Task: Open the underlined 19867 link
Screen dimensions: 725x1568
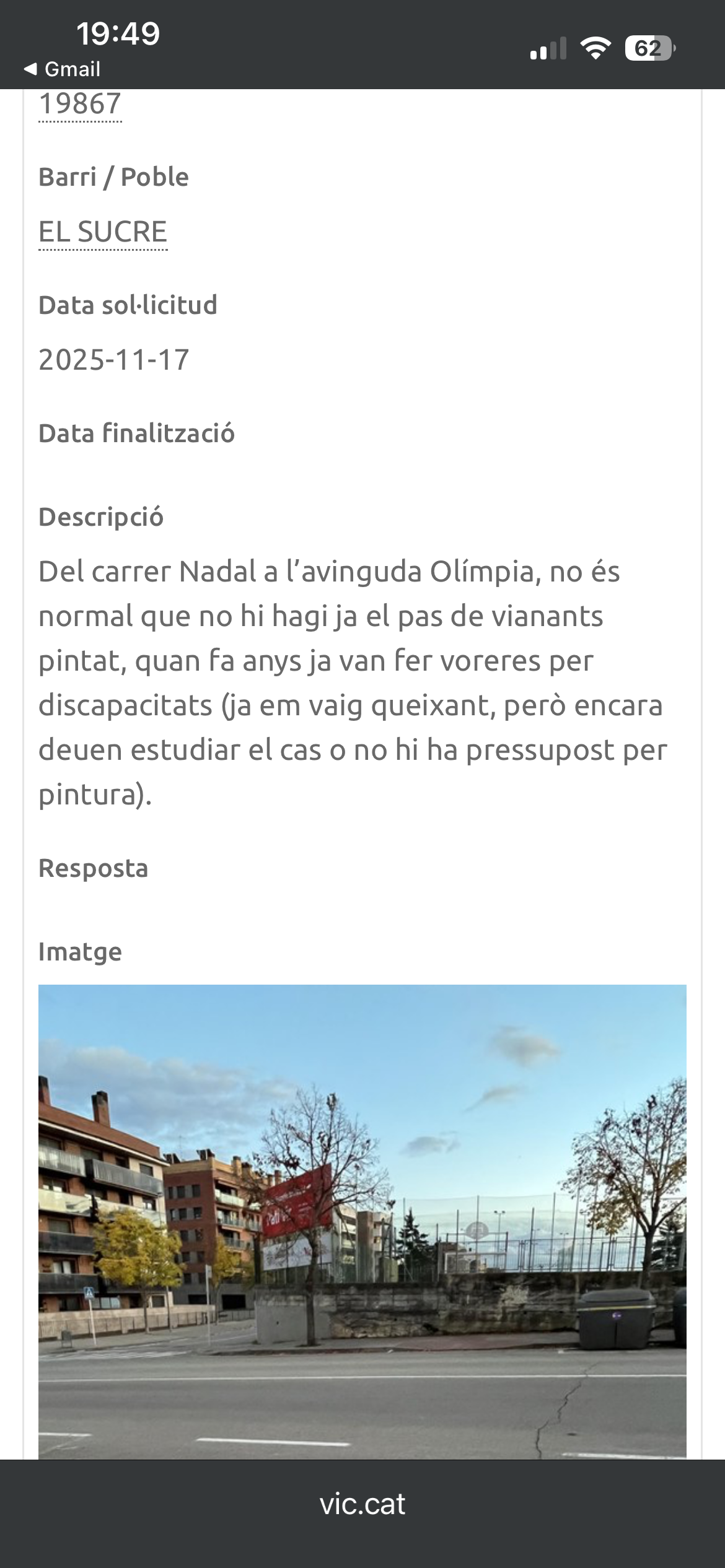Action: (x=80, y=103)
